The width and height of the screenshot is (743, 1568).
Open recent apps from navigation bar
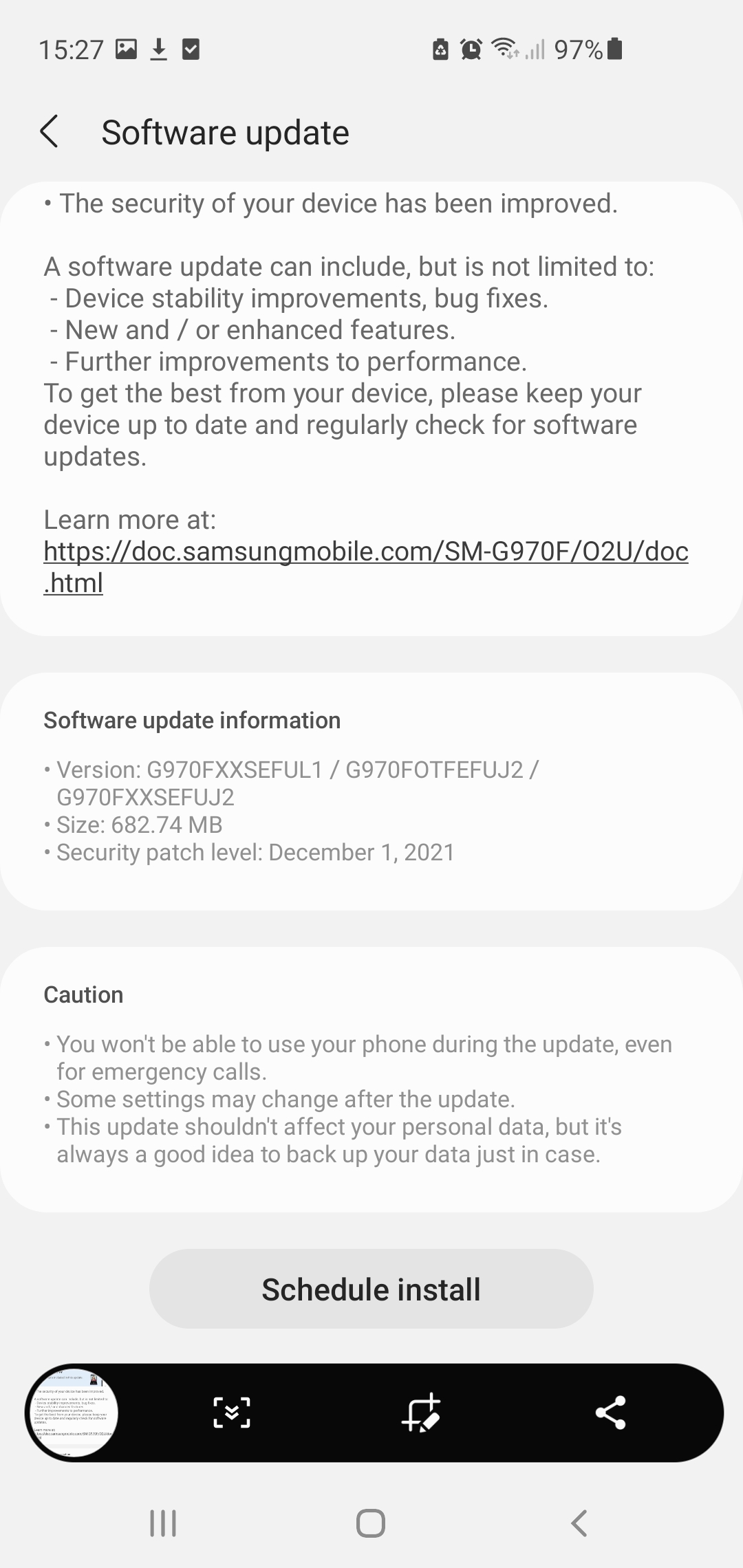click(163, 1523)
